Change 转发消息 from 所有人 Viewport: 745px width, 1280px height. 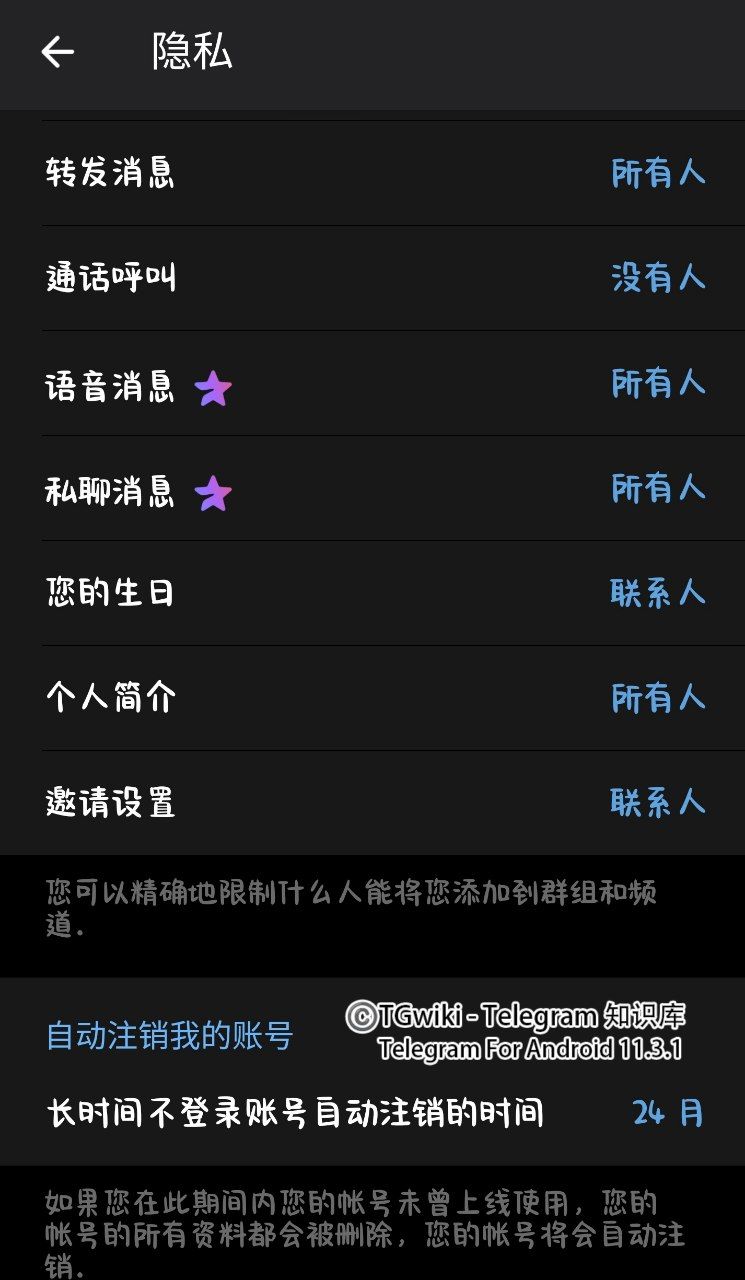click(x=659, y=172)
